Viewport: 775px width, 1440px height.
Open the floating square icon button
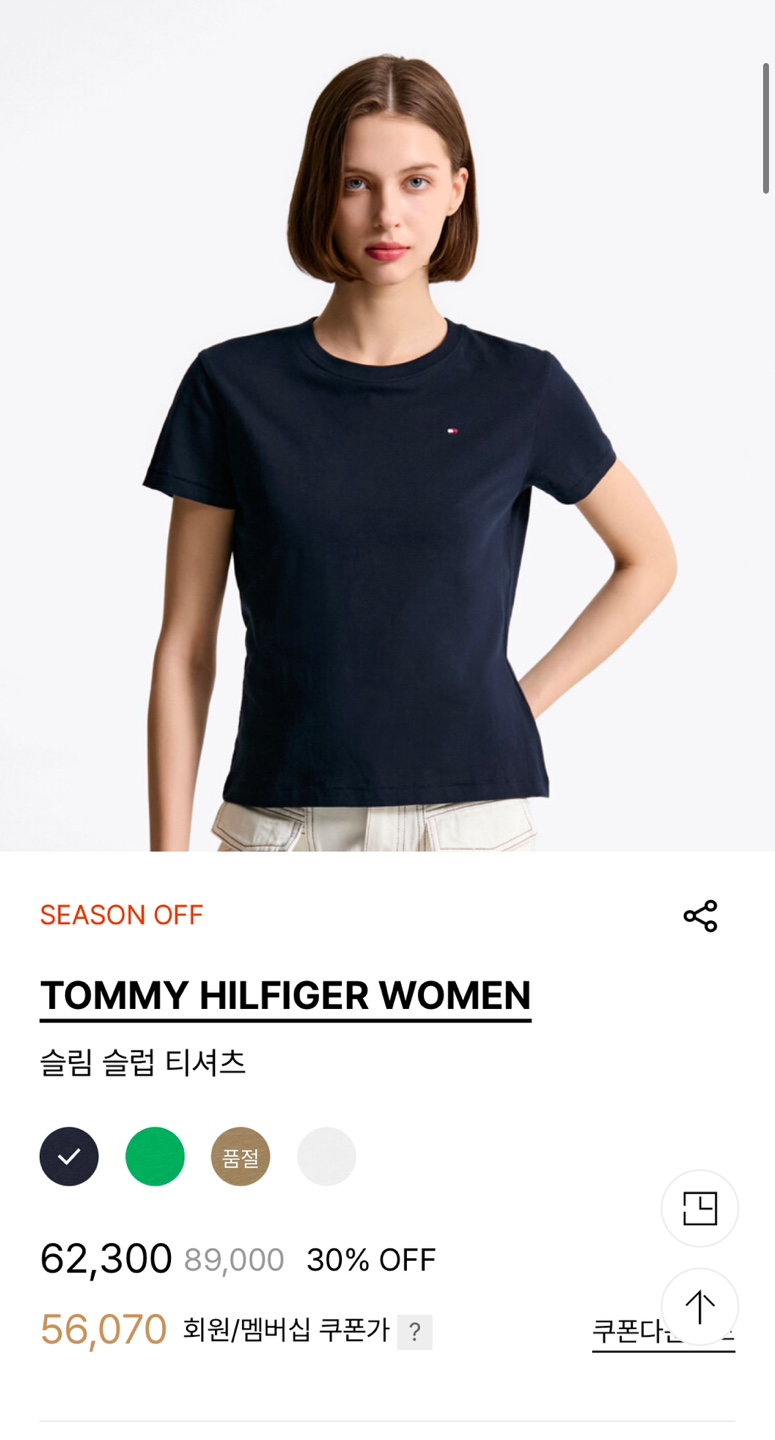[x=699, y=1208]
